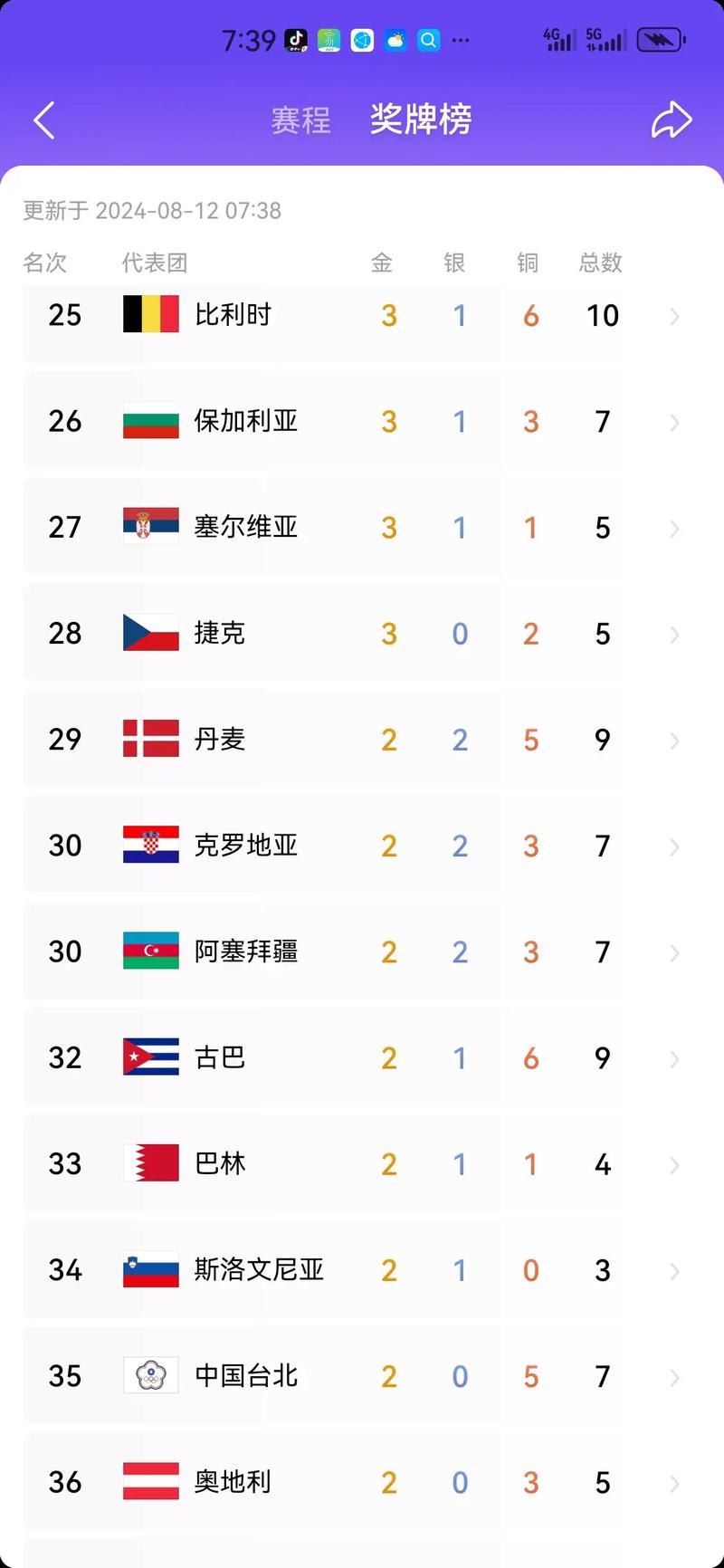Viewport: 724px width, 1568px height.
Task: Open the 比利时 medal details row
Action: coord(362,316)
